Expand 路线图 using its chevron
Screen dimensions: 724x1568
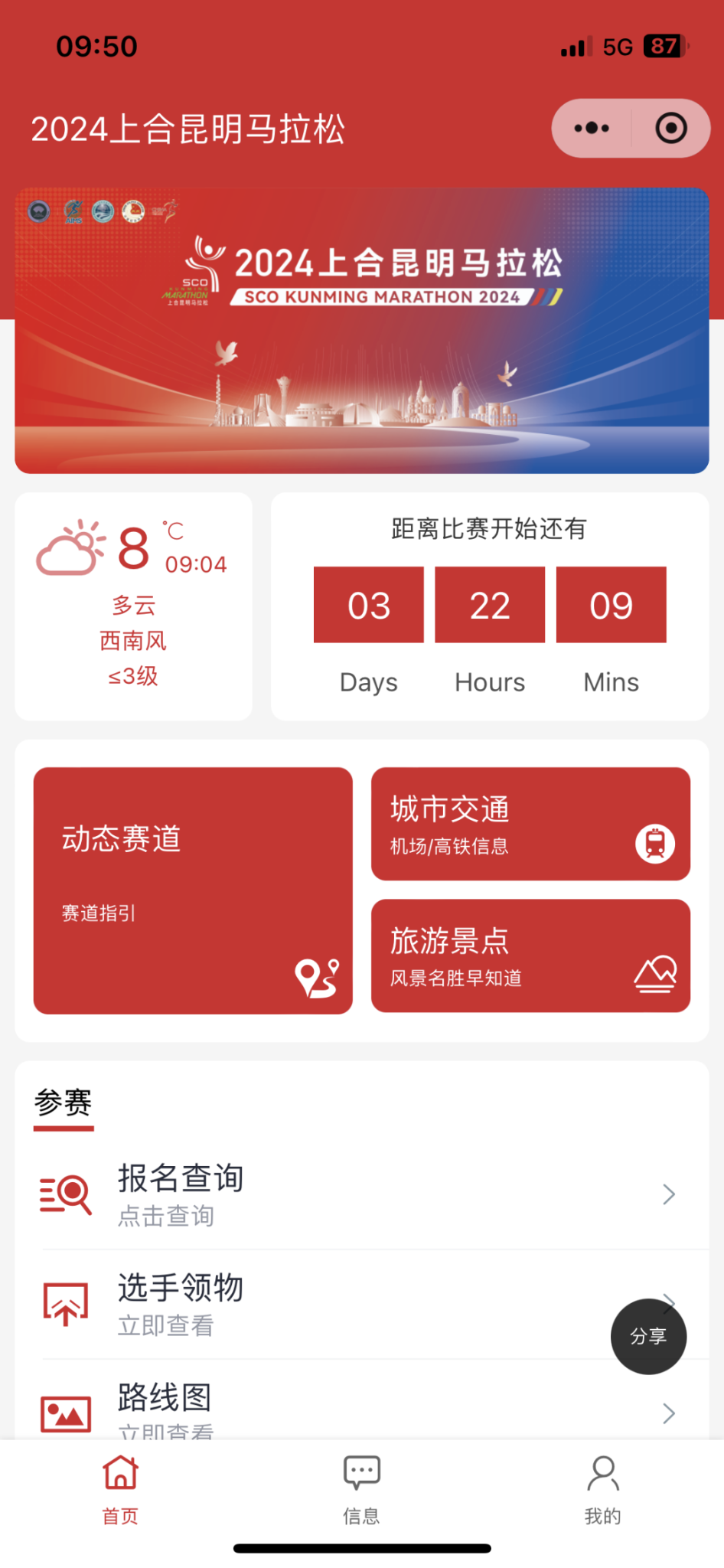(x=670, y=1413)
